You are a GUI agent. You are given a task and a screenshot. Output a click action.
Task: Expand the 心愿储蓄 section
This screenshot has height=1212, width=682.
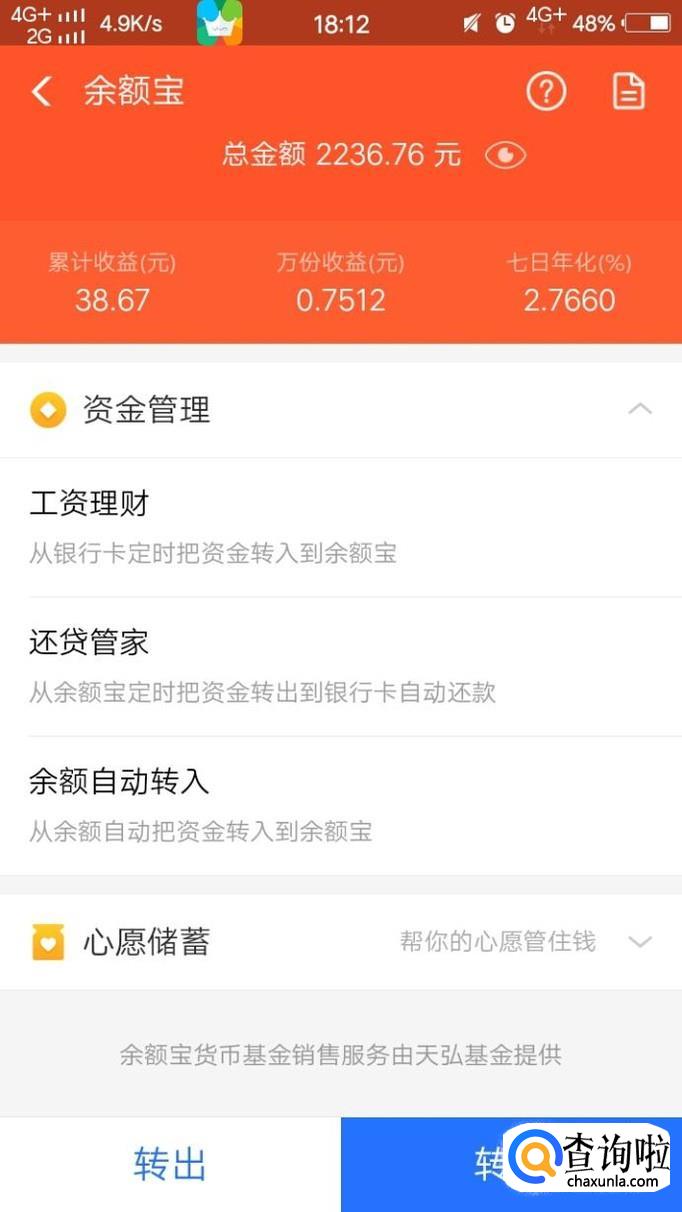(x=640, y=942)
